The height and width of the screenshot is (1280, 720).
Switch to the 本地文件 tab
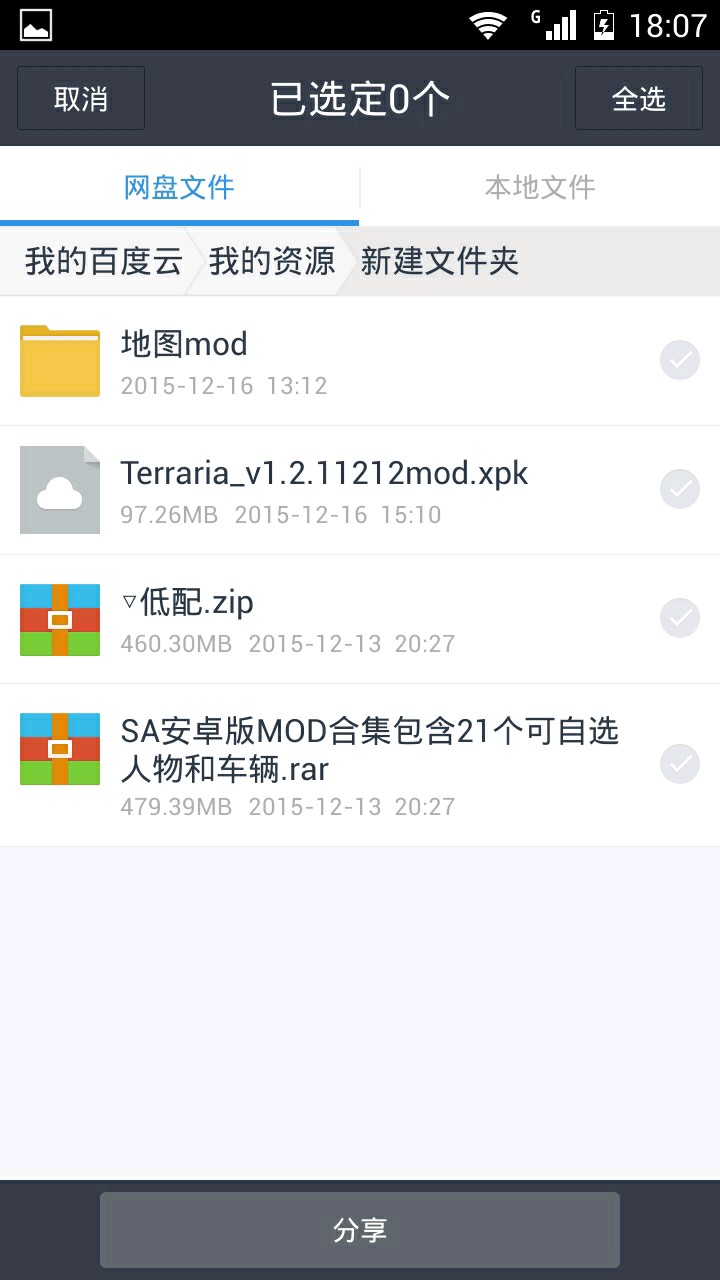(540, 187)
